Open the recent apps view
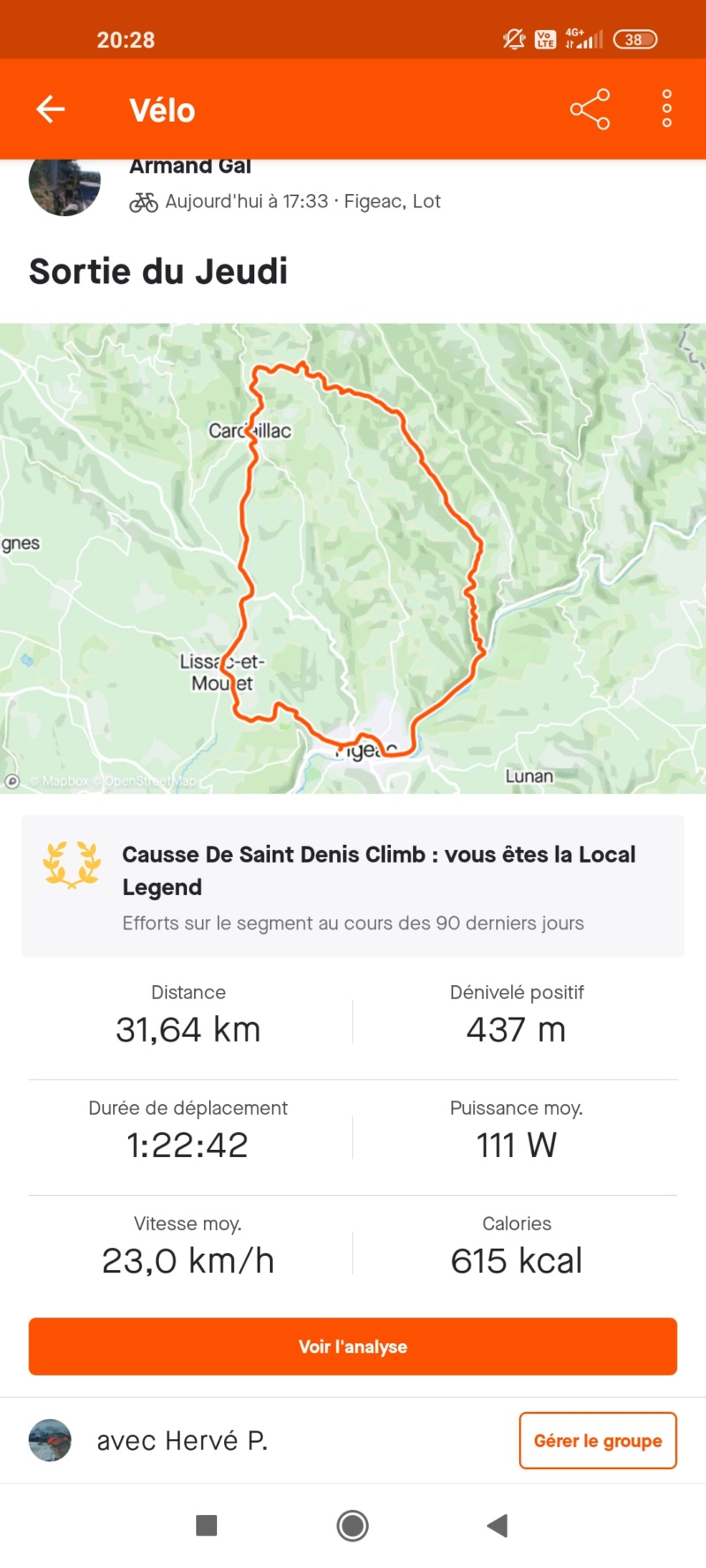The height and width of the screenshot is (1568, 706). 207,1526
